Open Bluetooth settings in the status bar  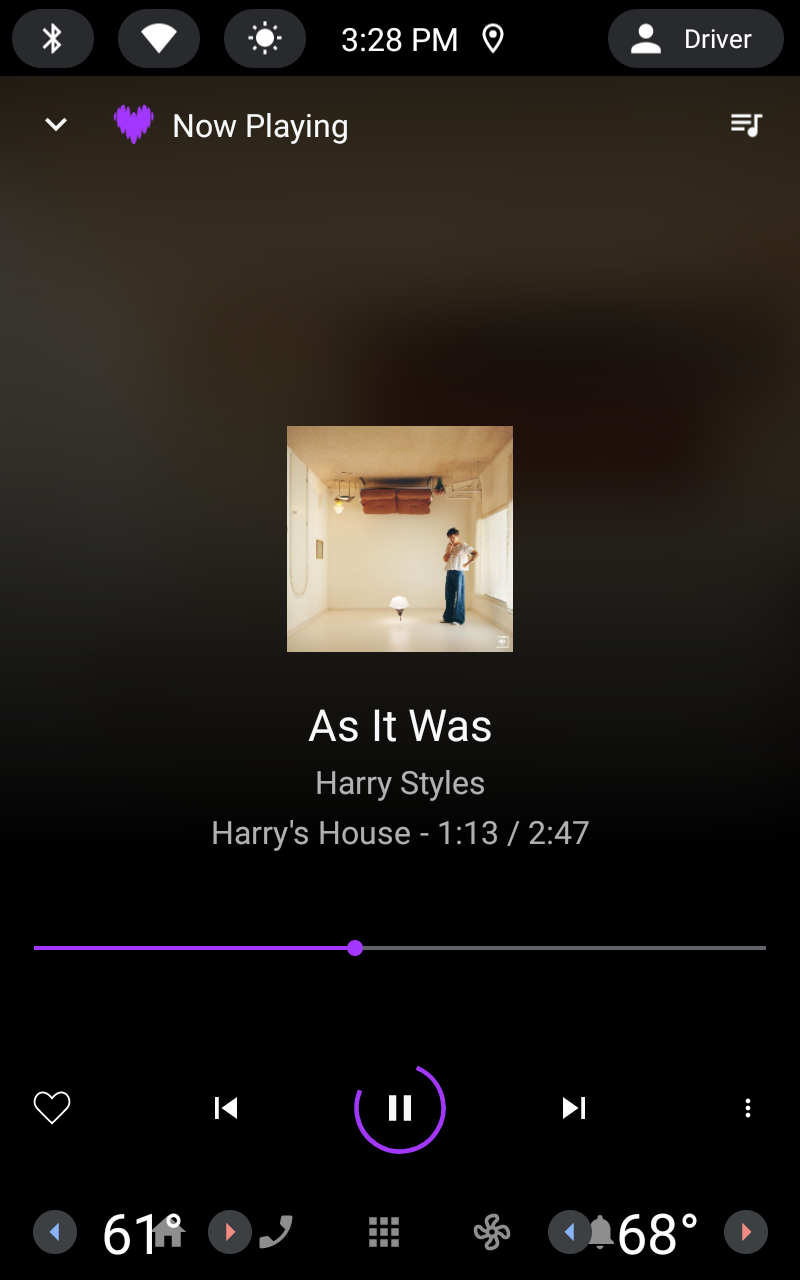pos(53,39)
